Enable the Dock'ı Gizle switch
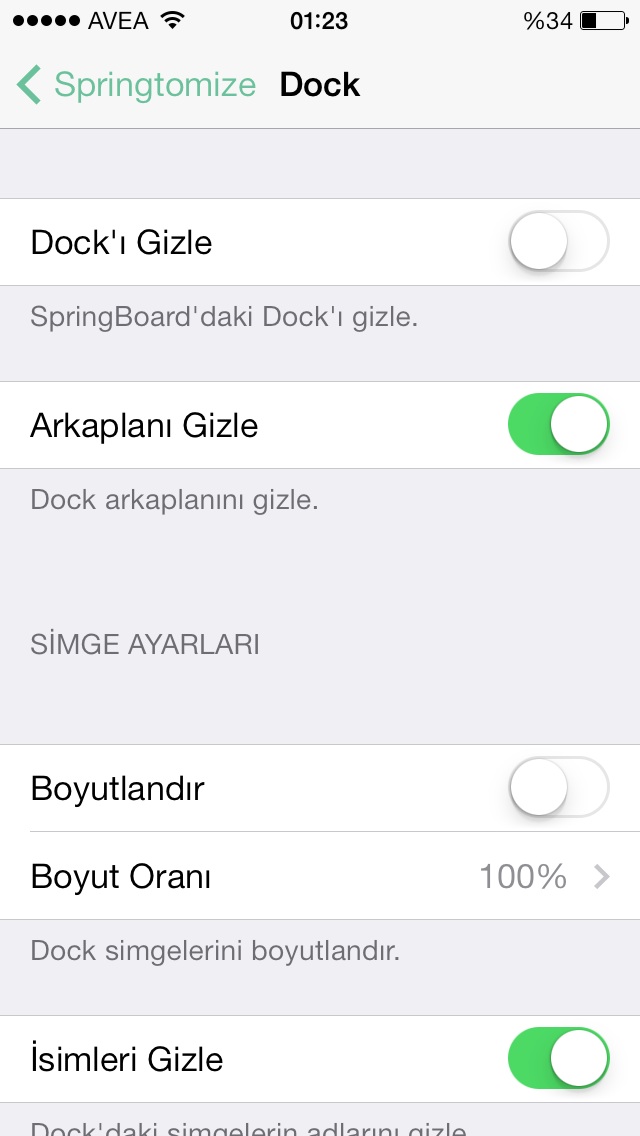The width and height of the screenshot is (640, 1136). point(559,241)
